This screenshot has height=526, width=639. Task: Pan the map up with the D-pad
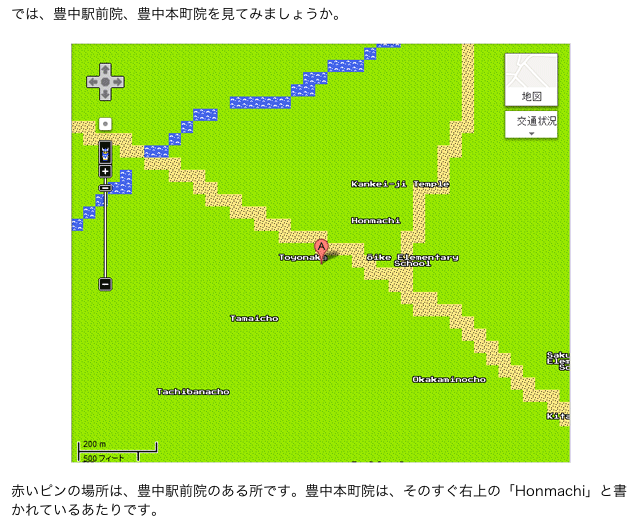click(x=105, y=71)
